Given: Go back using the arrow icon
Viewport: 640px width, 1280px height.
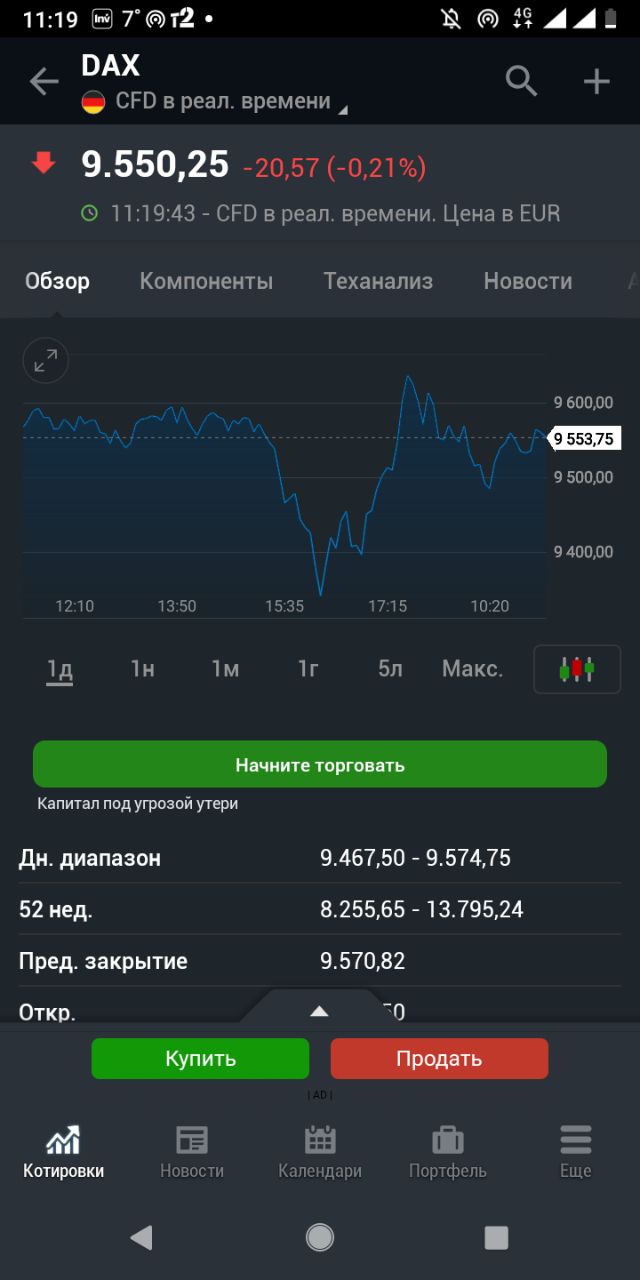Looking at the screenshot, I should 44,82.
